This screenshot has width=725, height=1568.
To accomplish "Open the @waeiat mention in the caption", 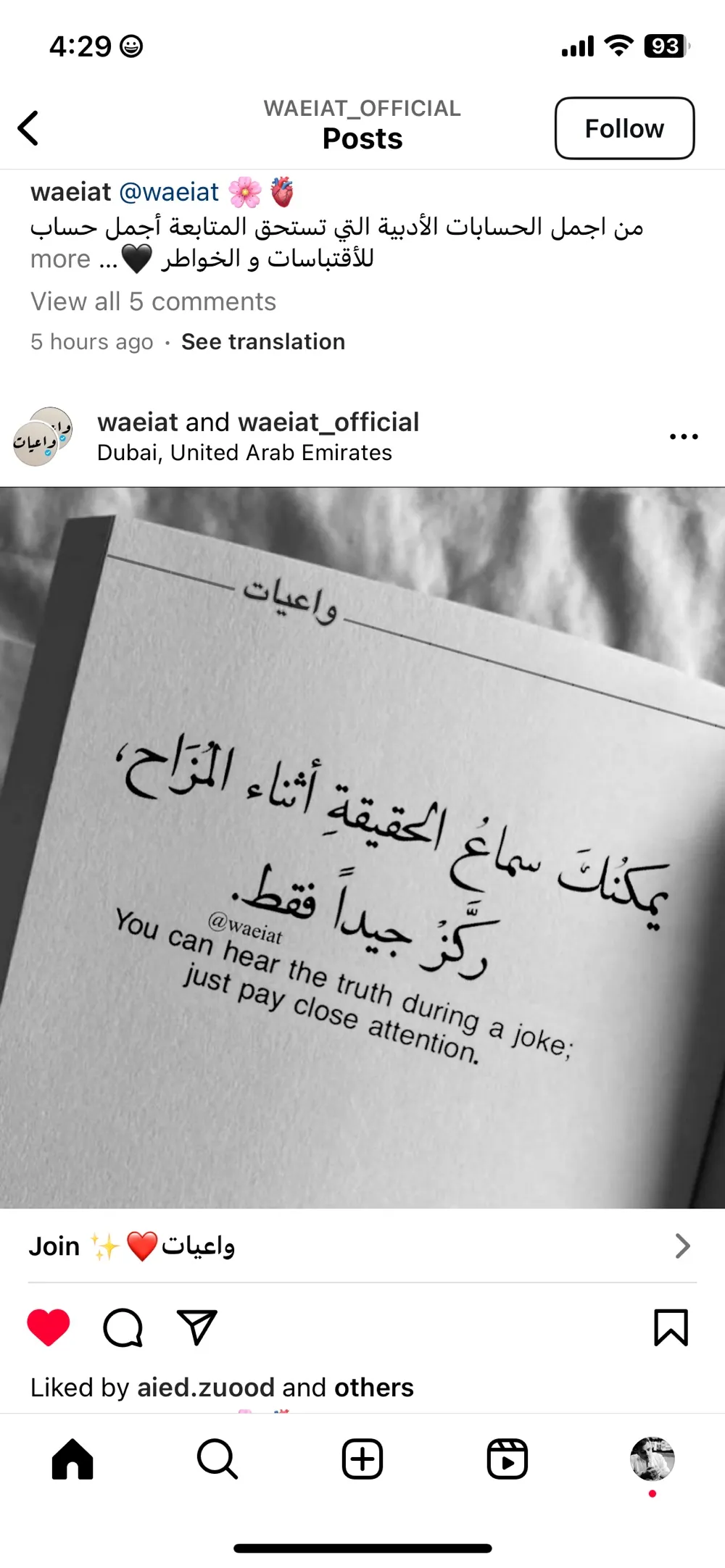I will (168, 192).
